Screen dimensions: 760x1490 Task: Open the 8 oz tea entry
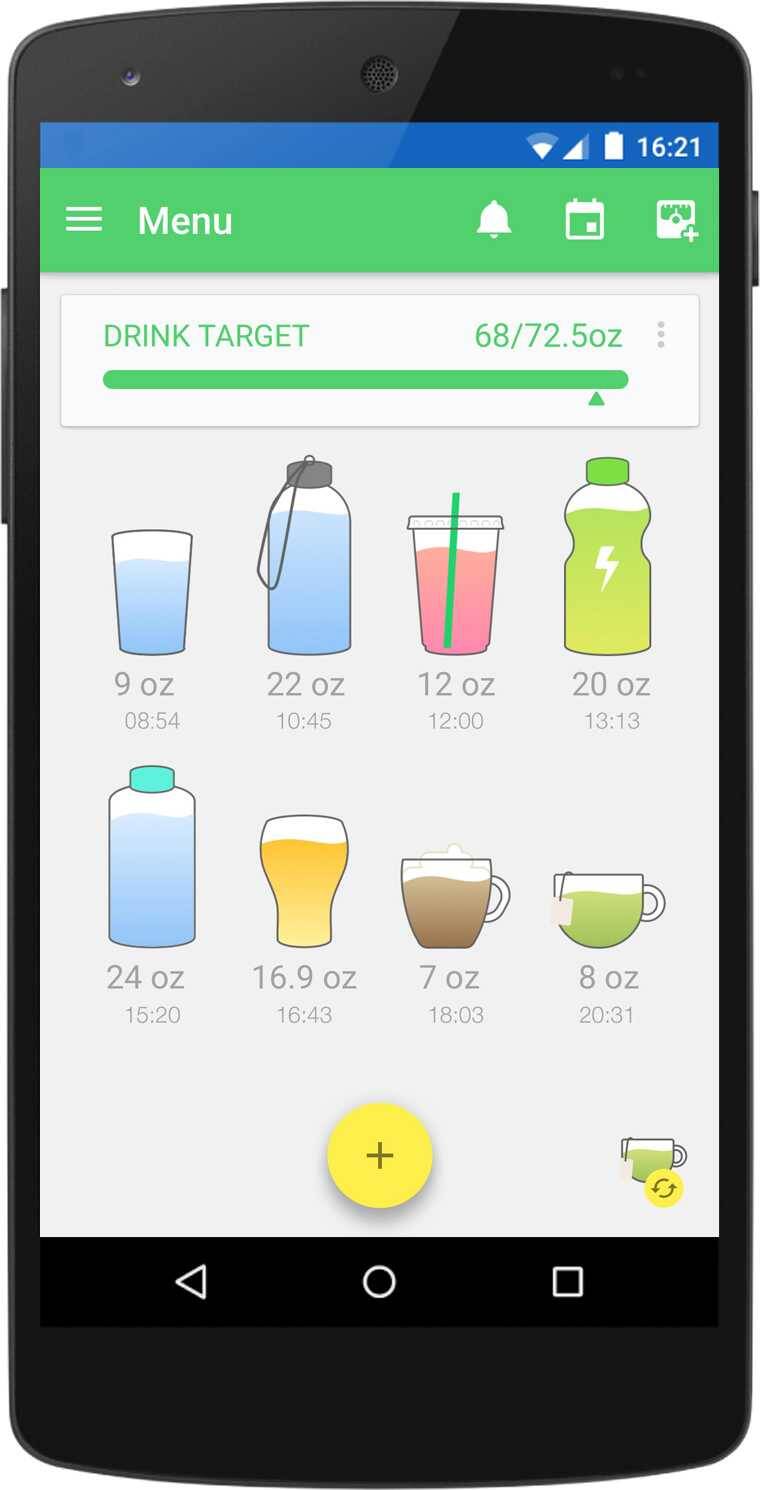point(607,908)
